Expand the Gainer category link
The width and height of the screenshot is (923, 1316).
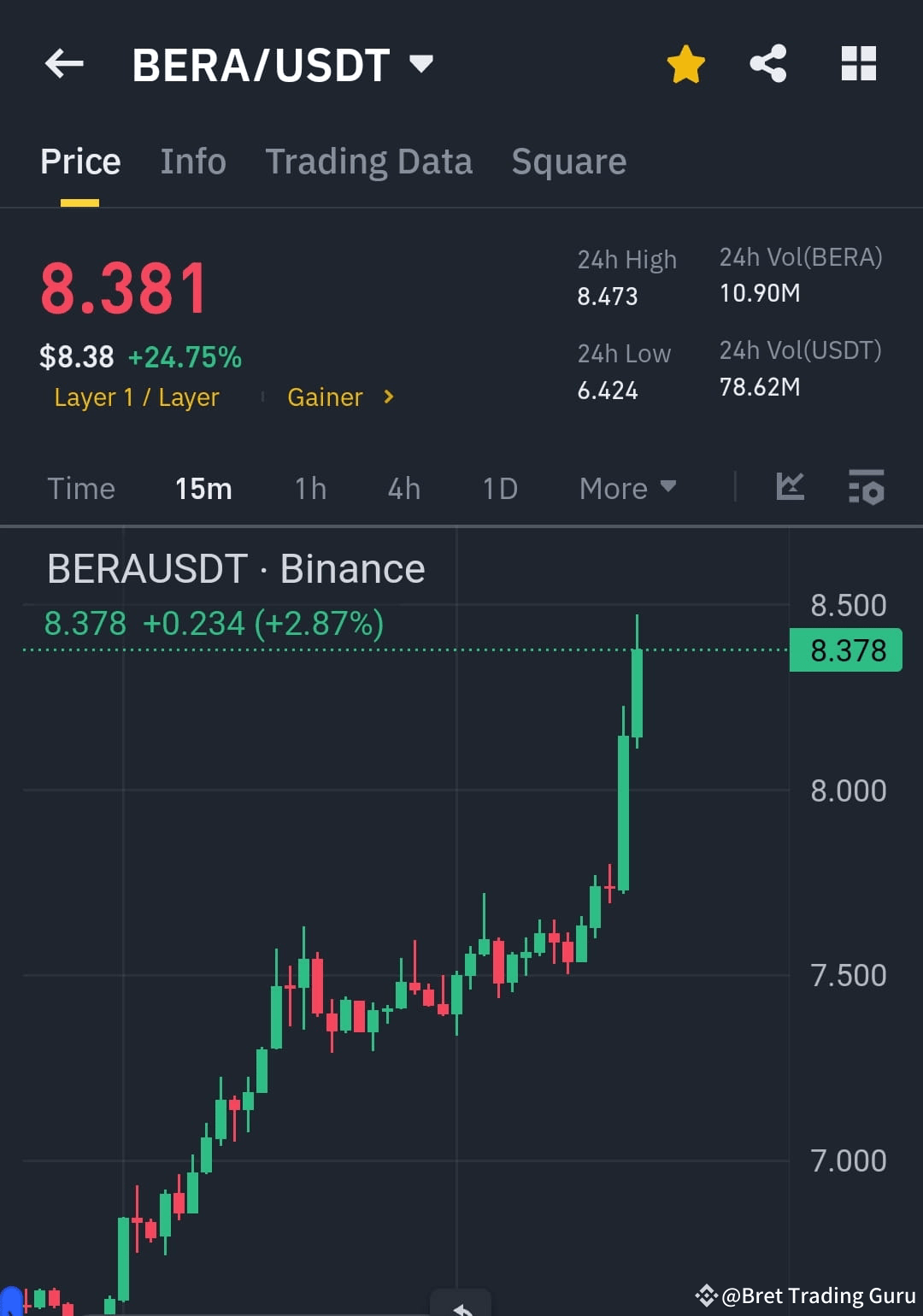pyautogui.click(x=338, y=397)
